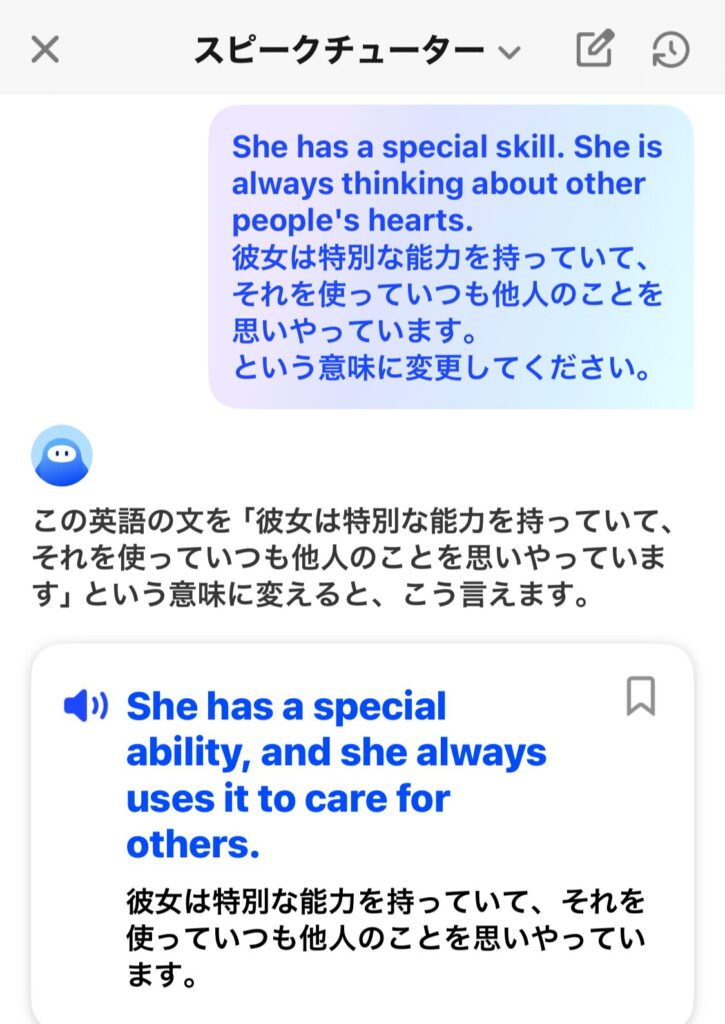Viewport: 725px width, 1024px height.
Task: Bookmark the 'She has a special ability' phrase
Action: (640, 696)
